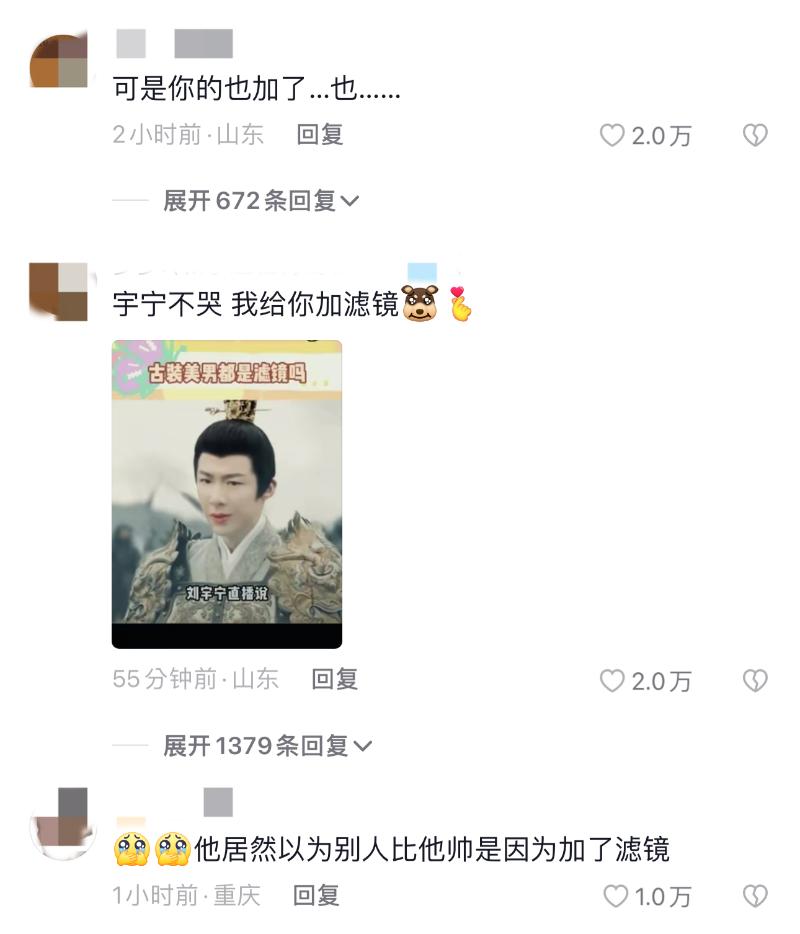Reply to the Chongqing comment from 1小时前
Screen dimensions: 800x934
[316, 896]
